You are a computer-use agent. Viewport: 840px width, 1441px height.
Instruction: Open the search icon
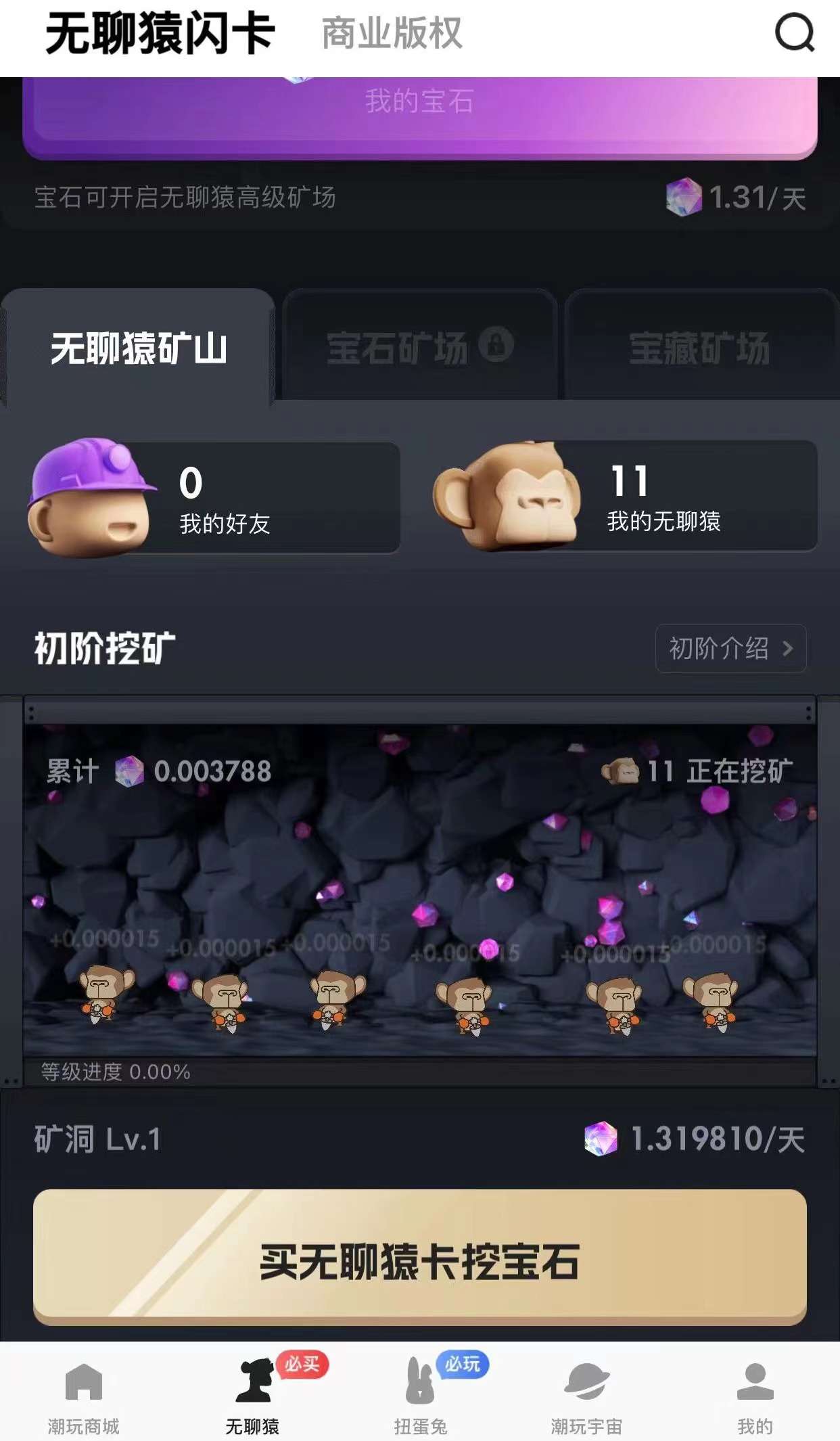[x=794, y=34]
